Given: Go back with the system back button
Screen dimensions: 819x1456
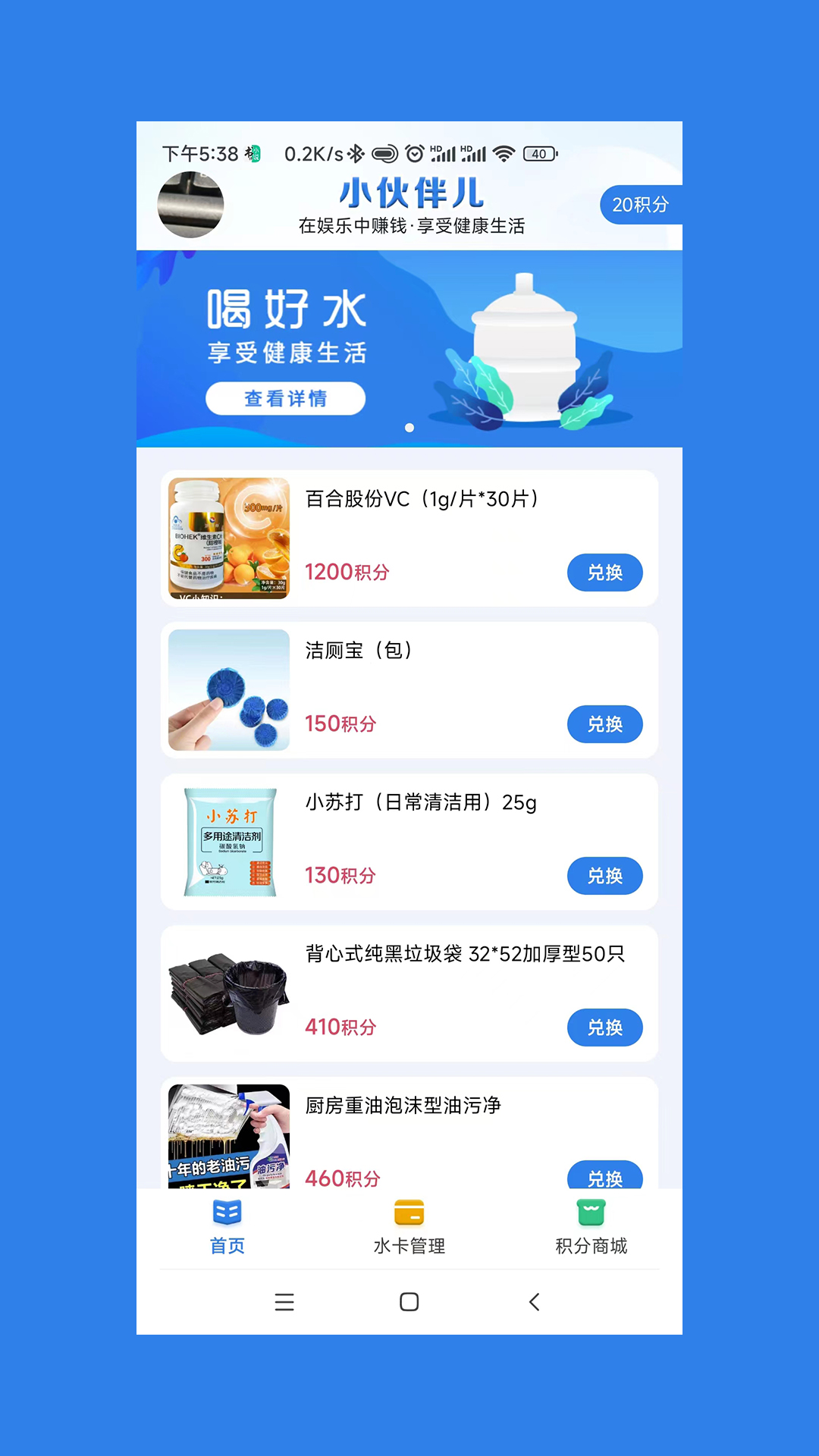Looking at the screenshot, I should (535, 1302).
